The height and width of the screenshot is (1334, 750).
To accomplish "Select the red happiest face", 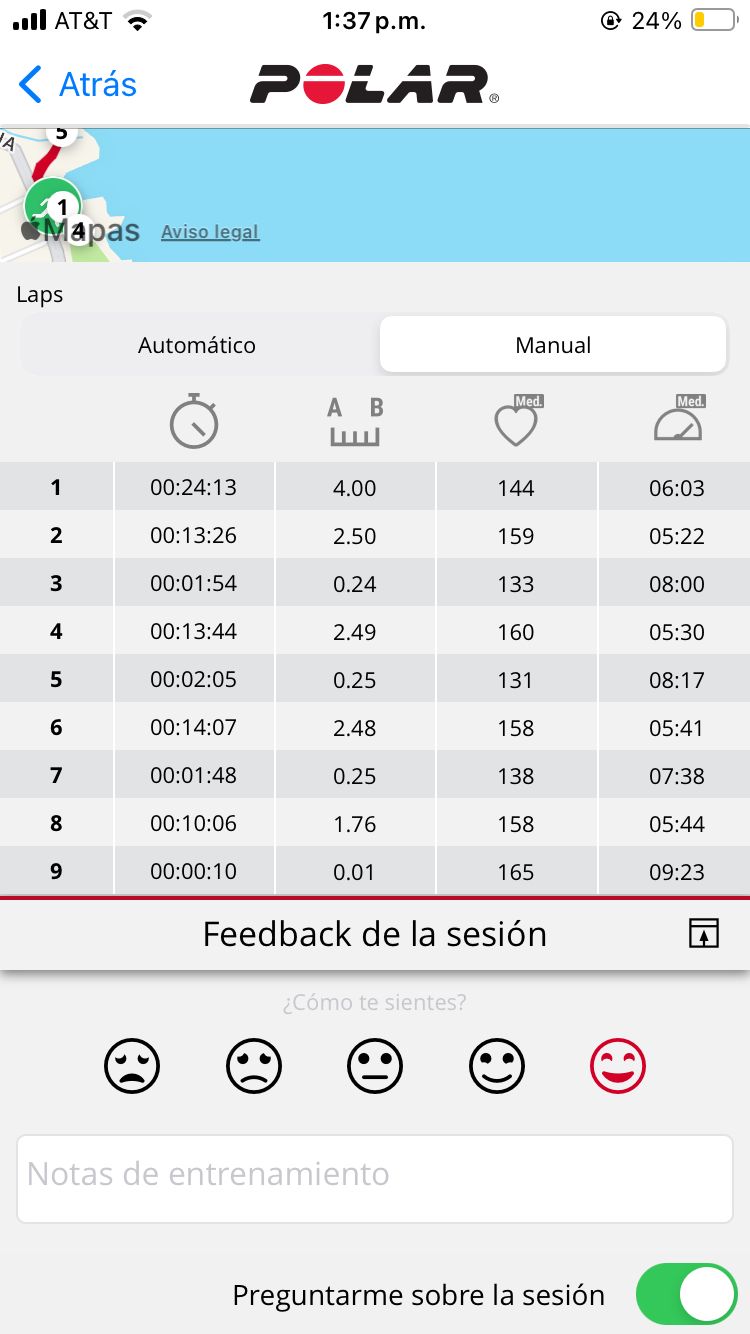I will [x=618, y=1066].
